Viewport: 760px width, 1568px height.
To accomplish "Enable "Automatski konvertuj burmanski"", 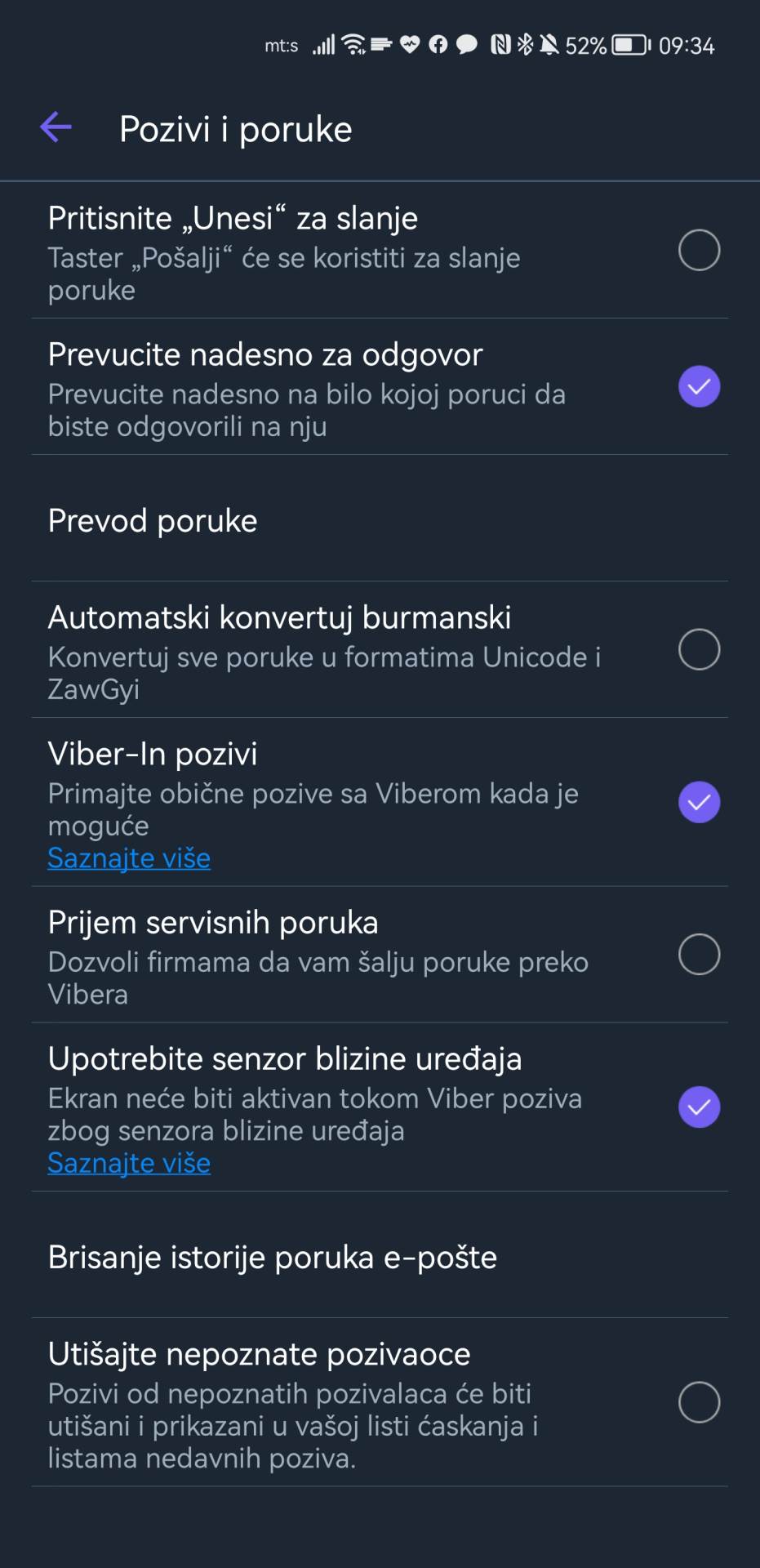I will (x=699, y=649).
